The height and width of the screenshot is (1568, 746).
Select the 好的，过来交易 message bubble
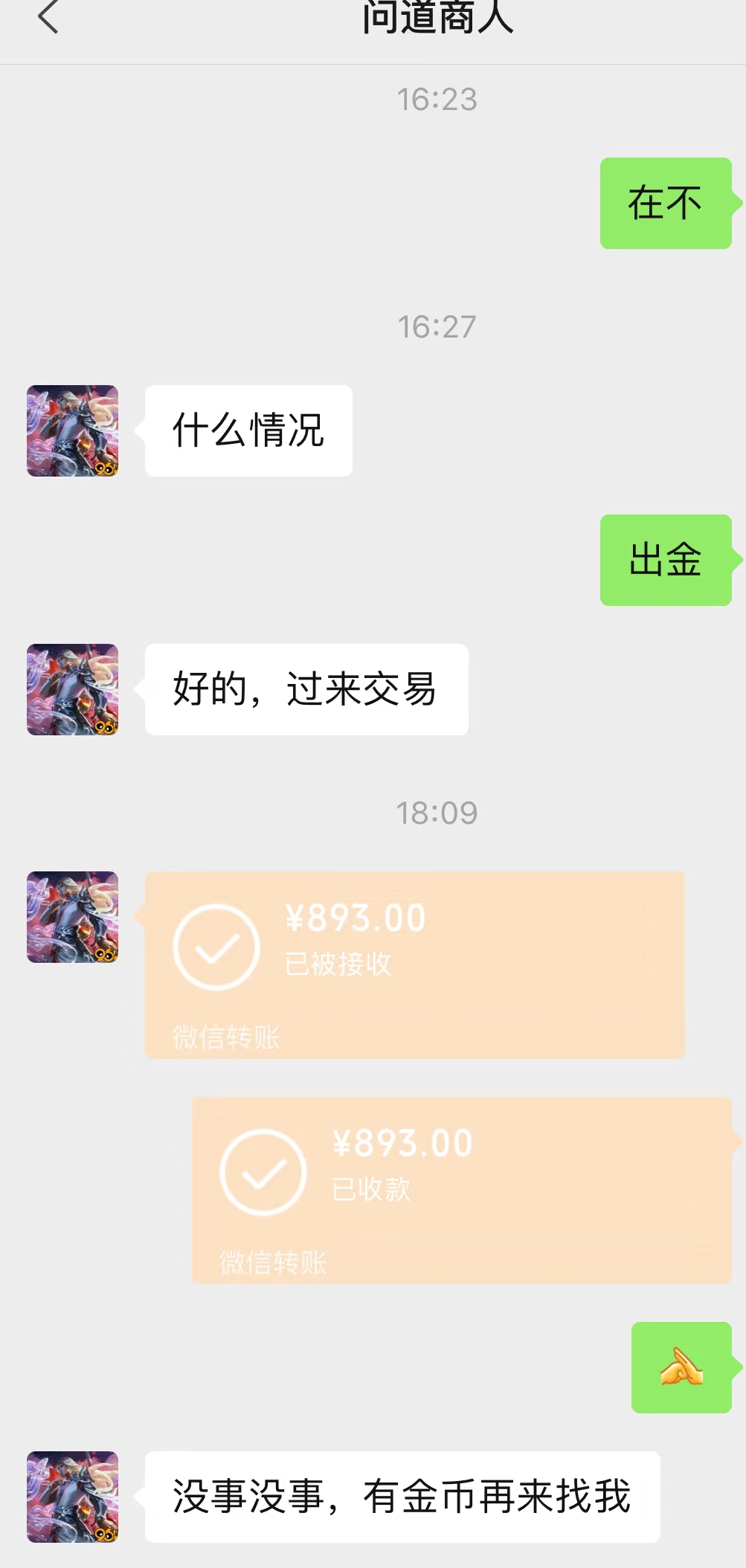[x=305, y=688]
